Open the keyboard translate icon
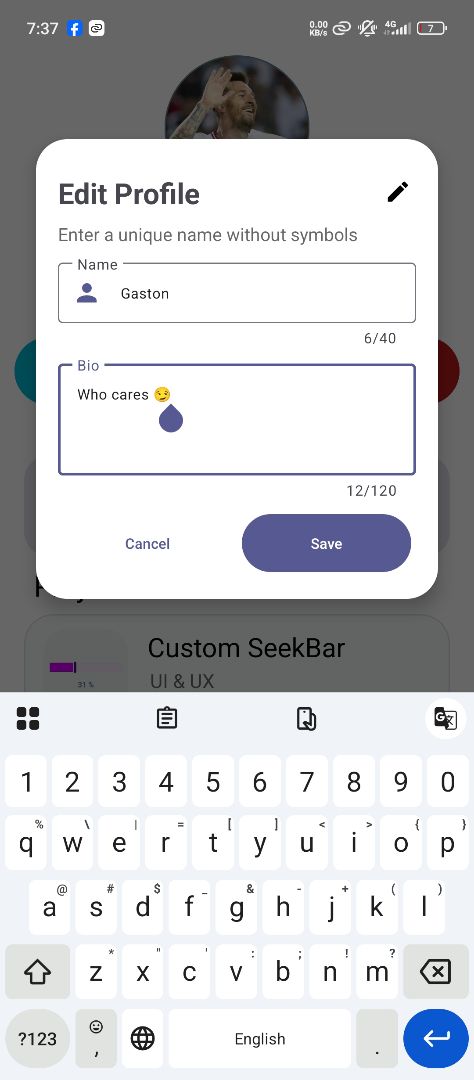 tap(445, 718)
